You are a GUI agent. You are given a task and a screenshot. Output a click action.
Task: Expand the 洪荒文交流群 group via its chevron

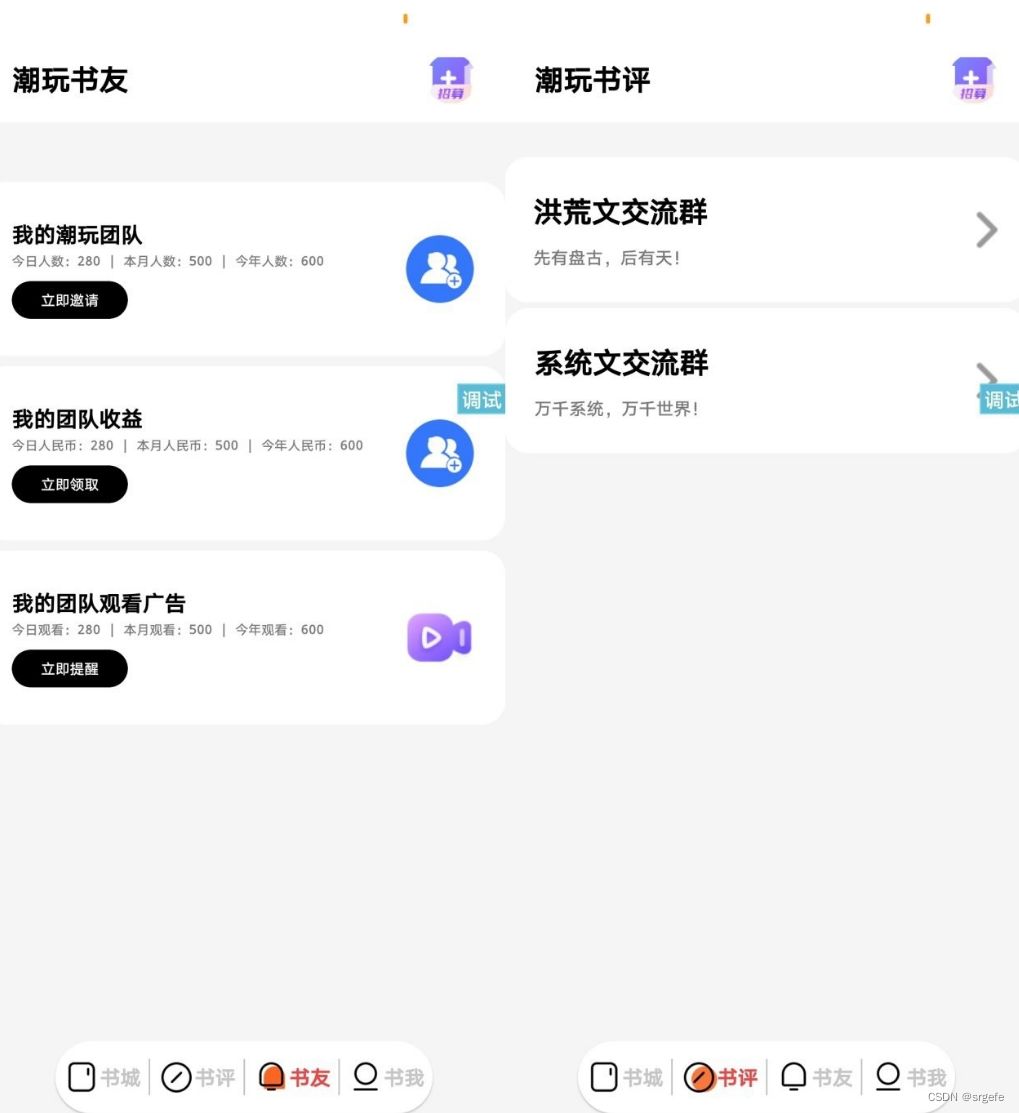coord(986,229)
